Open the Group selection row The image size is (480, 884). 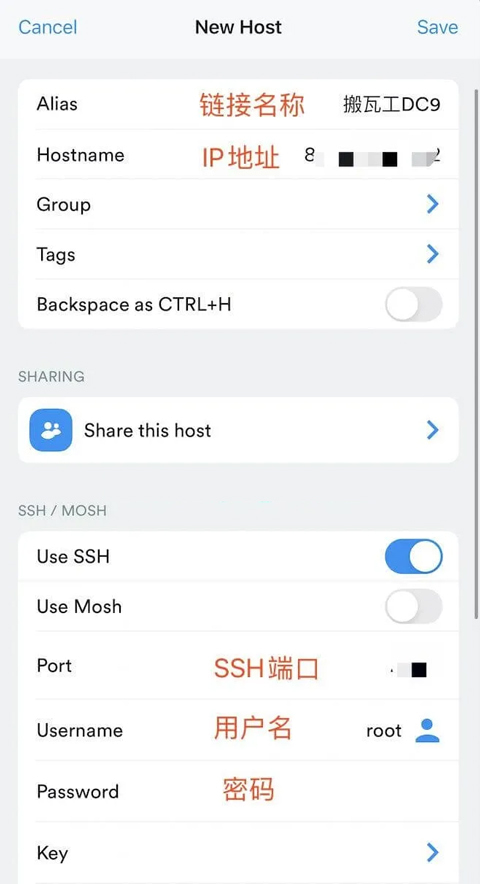(238, 204)
